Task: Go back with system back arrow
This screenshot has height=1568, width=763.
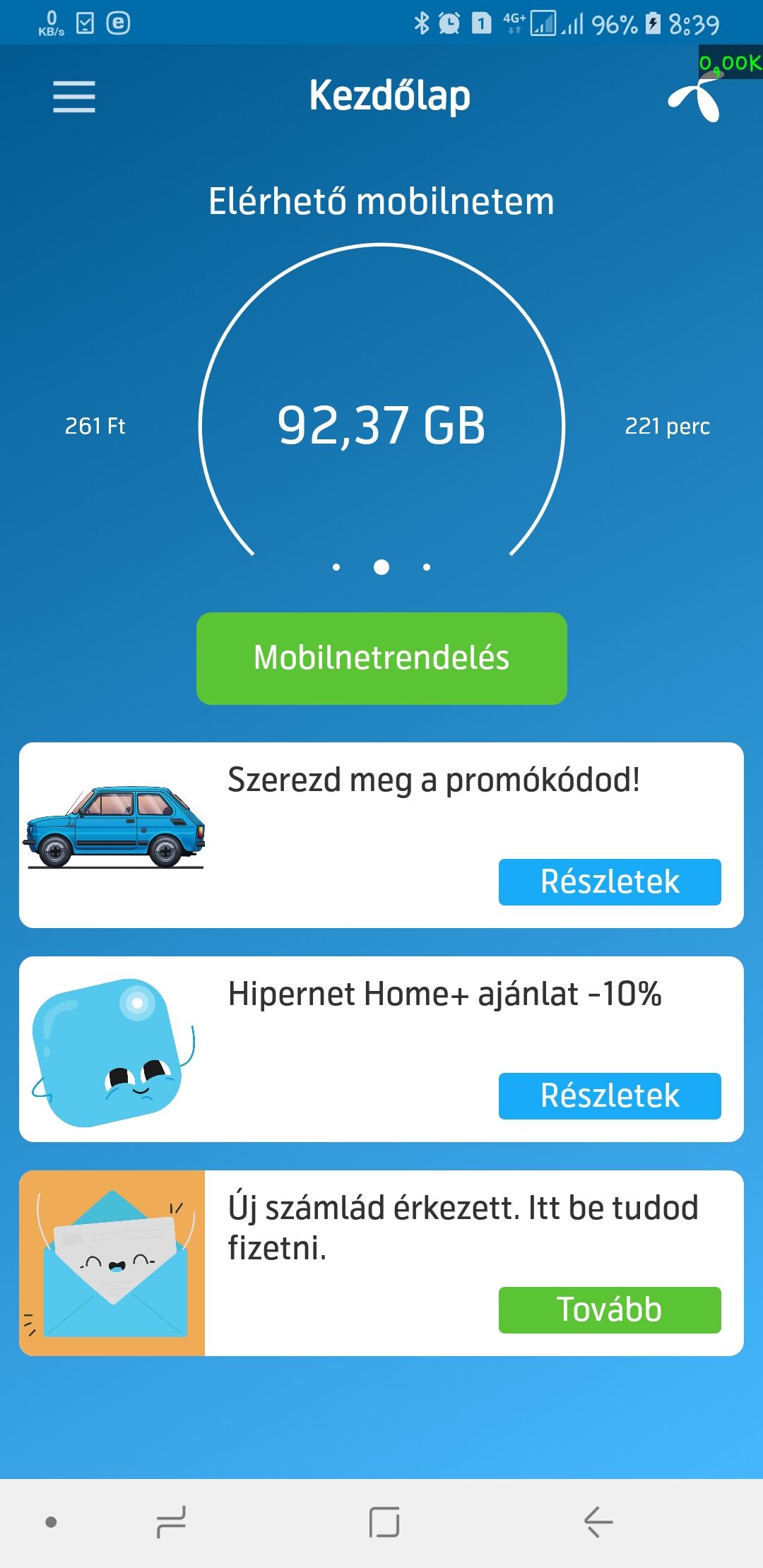Action: pos(598,1521)
